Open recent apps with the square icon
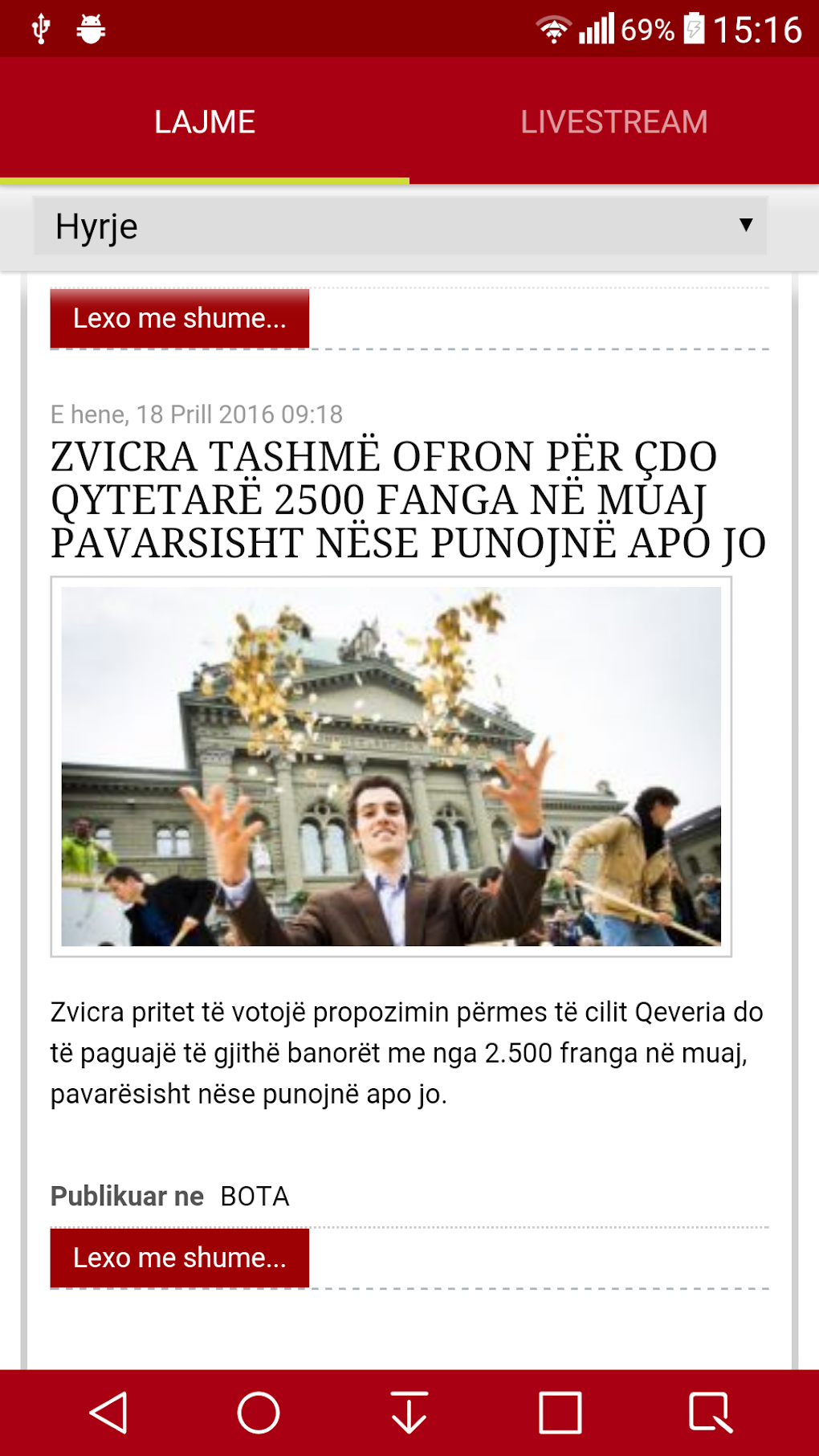This screenshot has width=819, height=1456. tap(560, 1413)
